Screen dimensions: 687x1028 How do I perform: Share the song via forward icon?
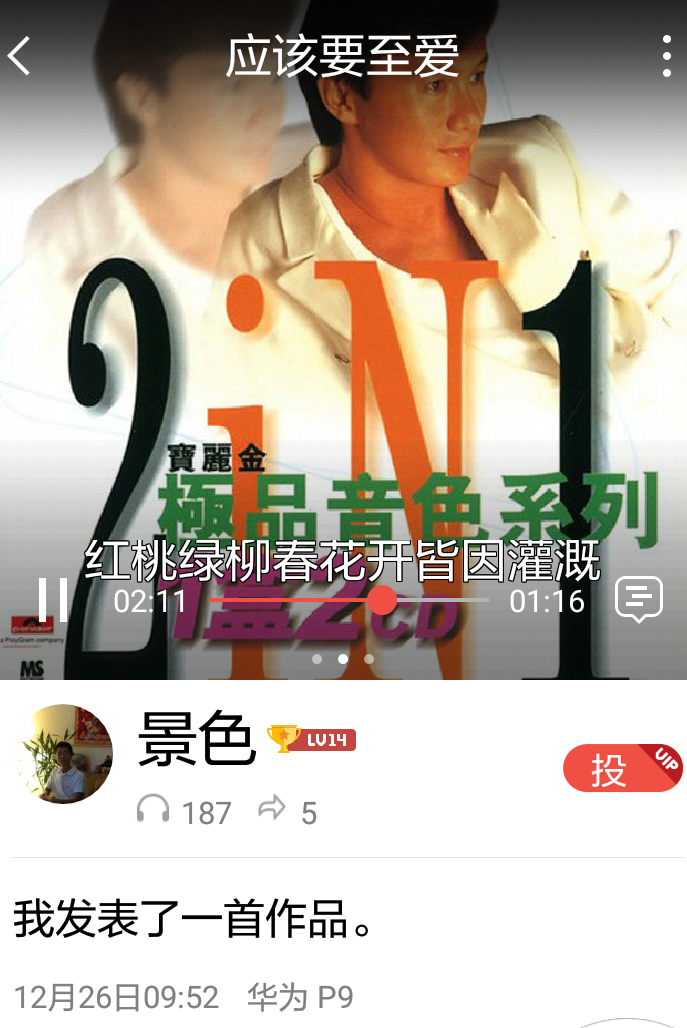pos(272,809)
